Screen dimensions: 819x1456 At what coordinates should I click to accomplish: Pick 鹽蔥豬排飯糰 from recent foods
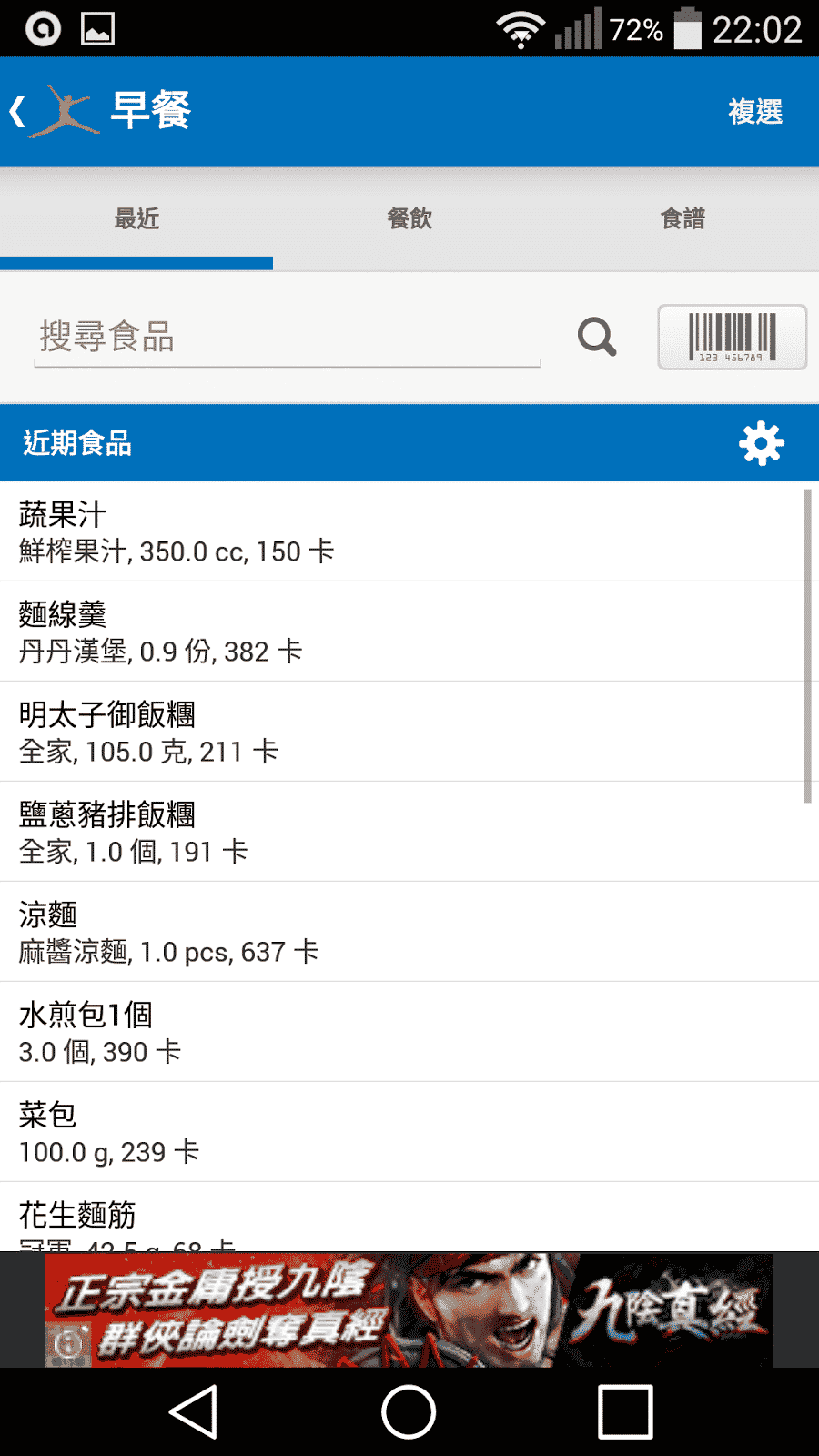click(400, 832)
